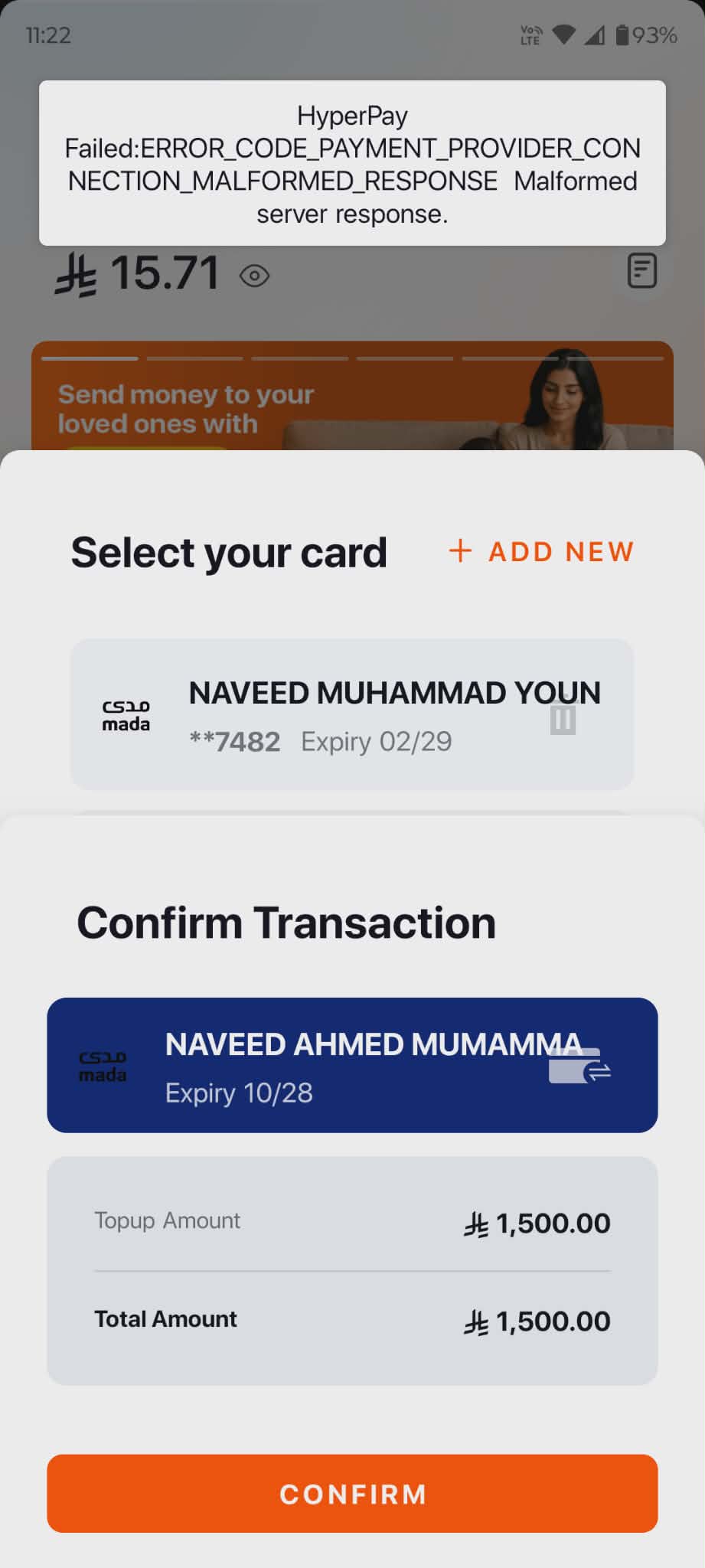Tap the Naveed Ahmed card expiring 10/28
This screenshot has height=1568, width=705.
[x=352, y=1065]
